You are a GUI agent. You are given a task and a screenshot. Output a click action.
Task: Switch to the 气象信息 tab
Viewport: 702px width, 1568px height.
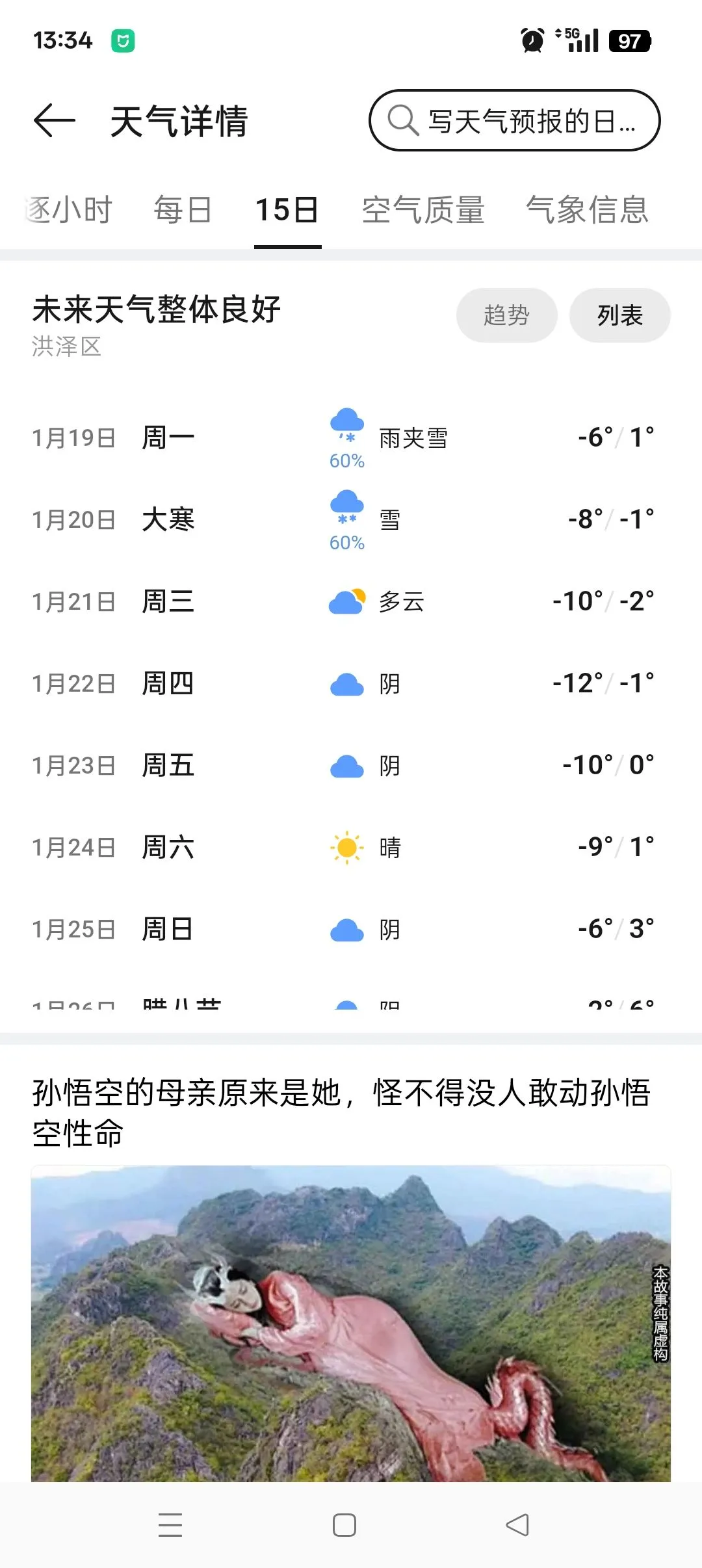coord(587,210)
